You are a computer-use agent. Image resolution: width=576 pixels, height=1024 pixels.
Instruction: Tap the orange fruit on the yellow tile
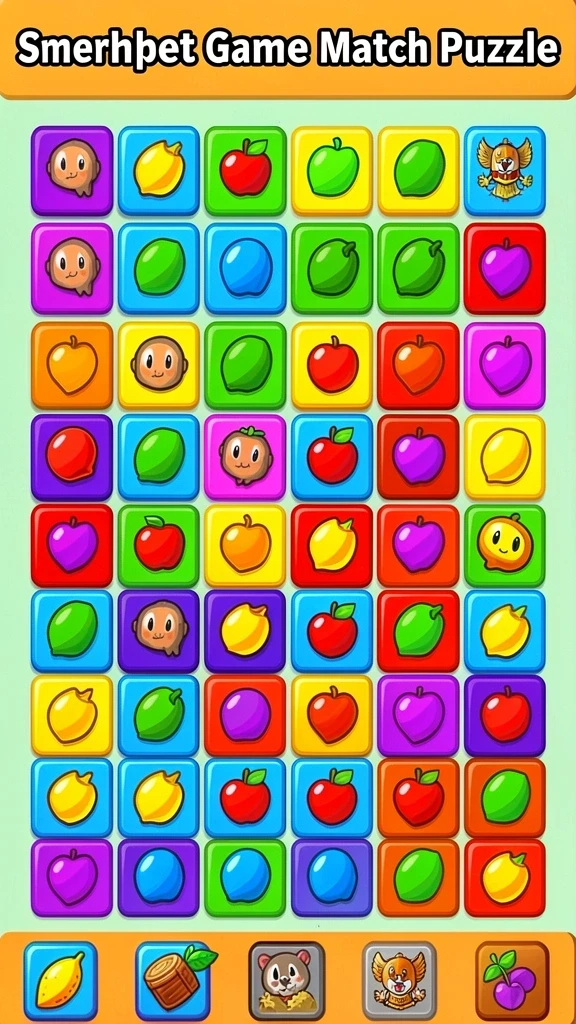[245, 545]
